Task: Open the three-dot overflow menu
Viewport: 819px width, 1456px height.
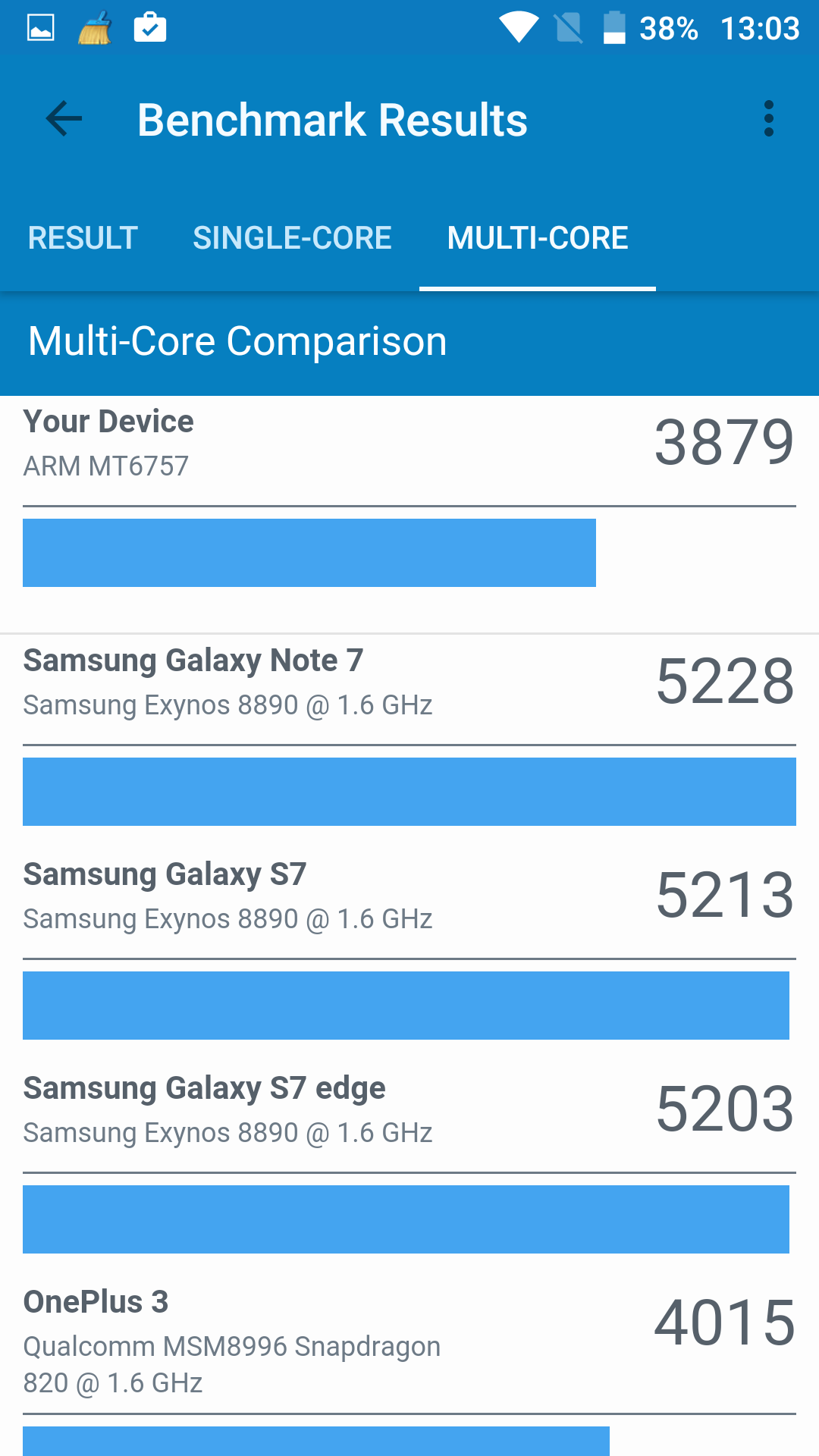Action: pyautogui.click(x=768, y=119)
